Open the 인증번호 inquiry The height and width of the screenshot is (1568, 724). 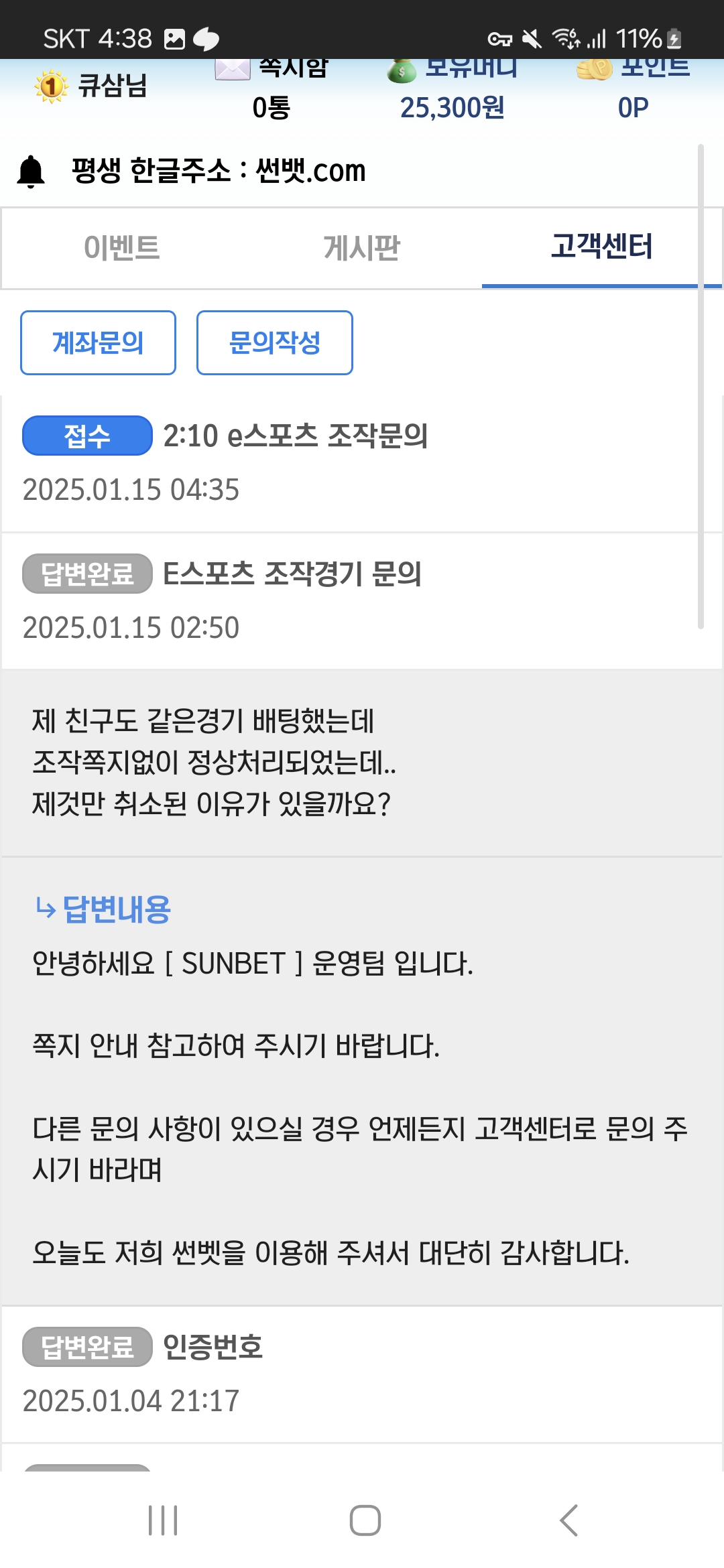point(213,1347)
